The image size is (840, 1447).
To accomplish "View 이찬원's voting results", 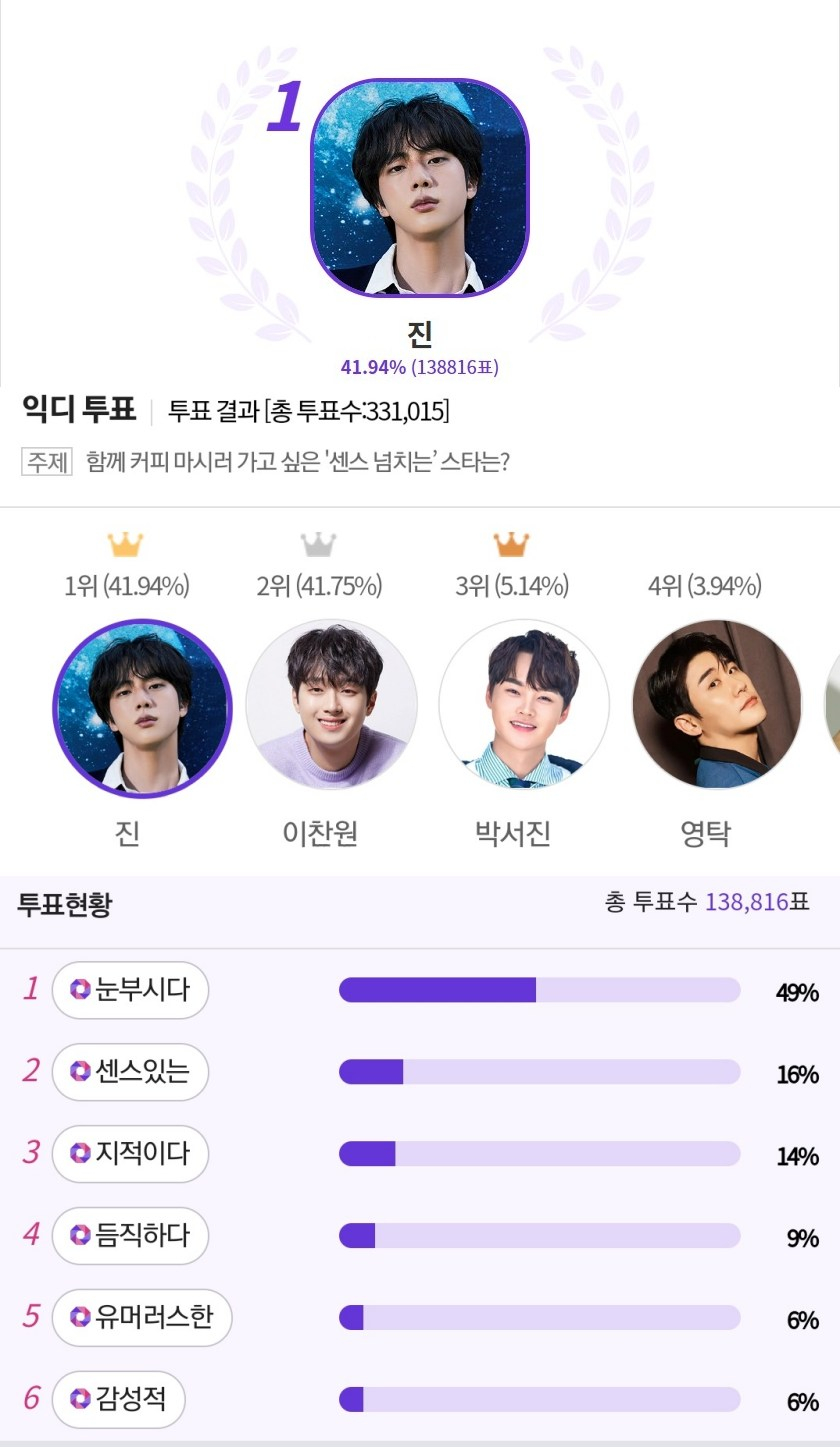I will (x=331, y=704).
